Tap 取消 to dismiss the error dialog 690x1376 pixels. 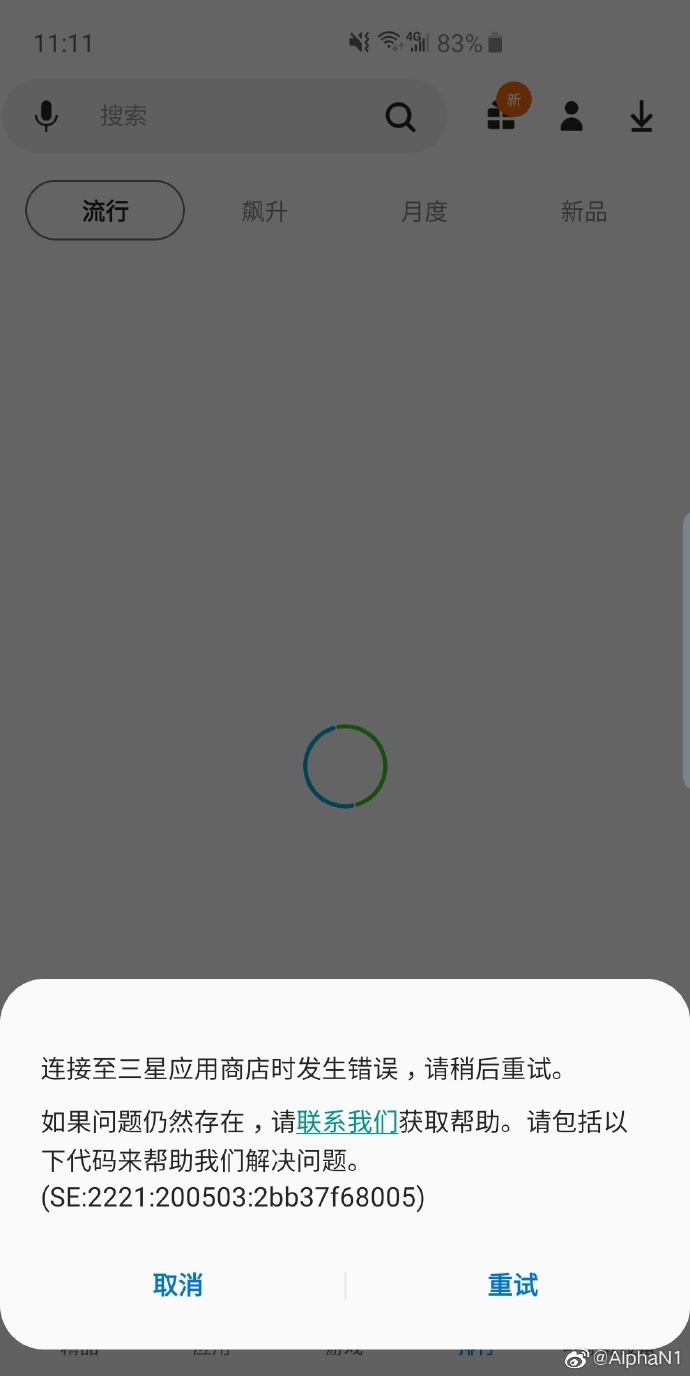[178, 1285]
